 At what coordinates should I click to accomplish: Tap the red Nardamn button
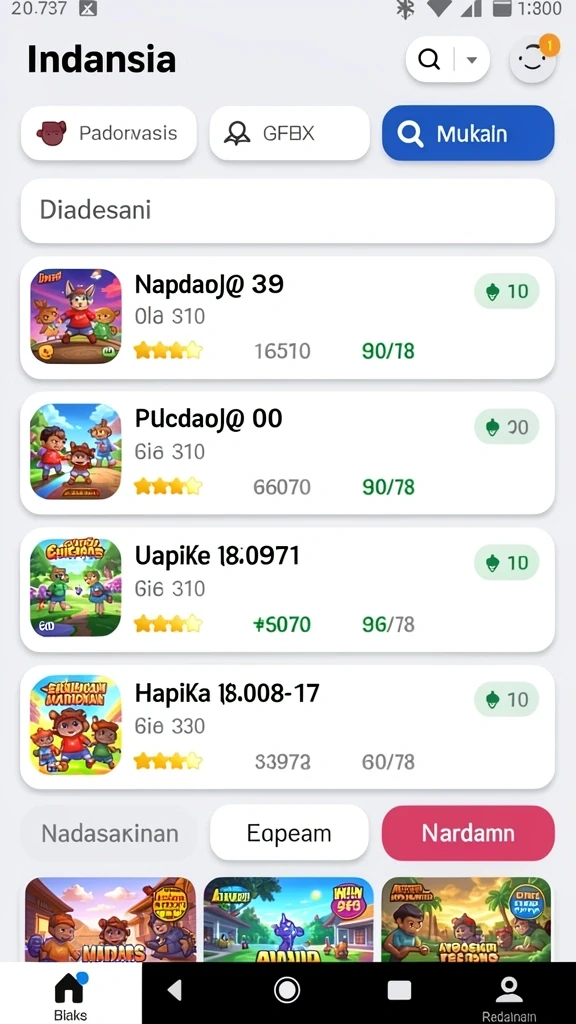(x=468, y=833)
